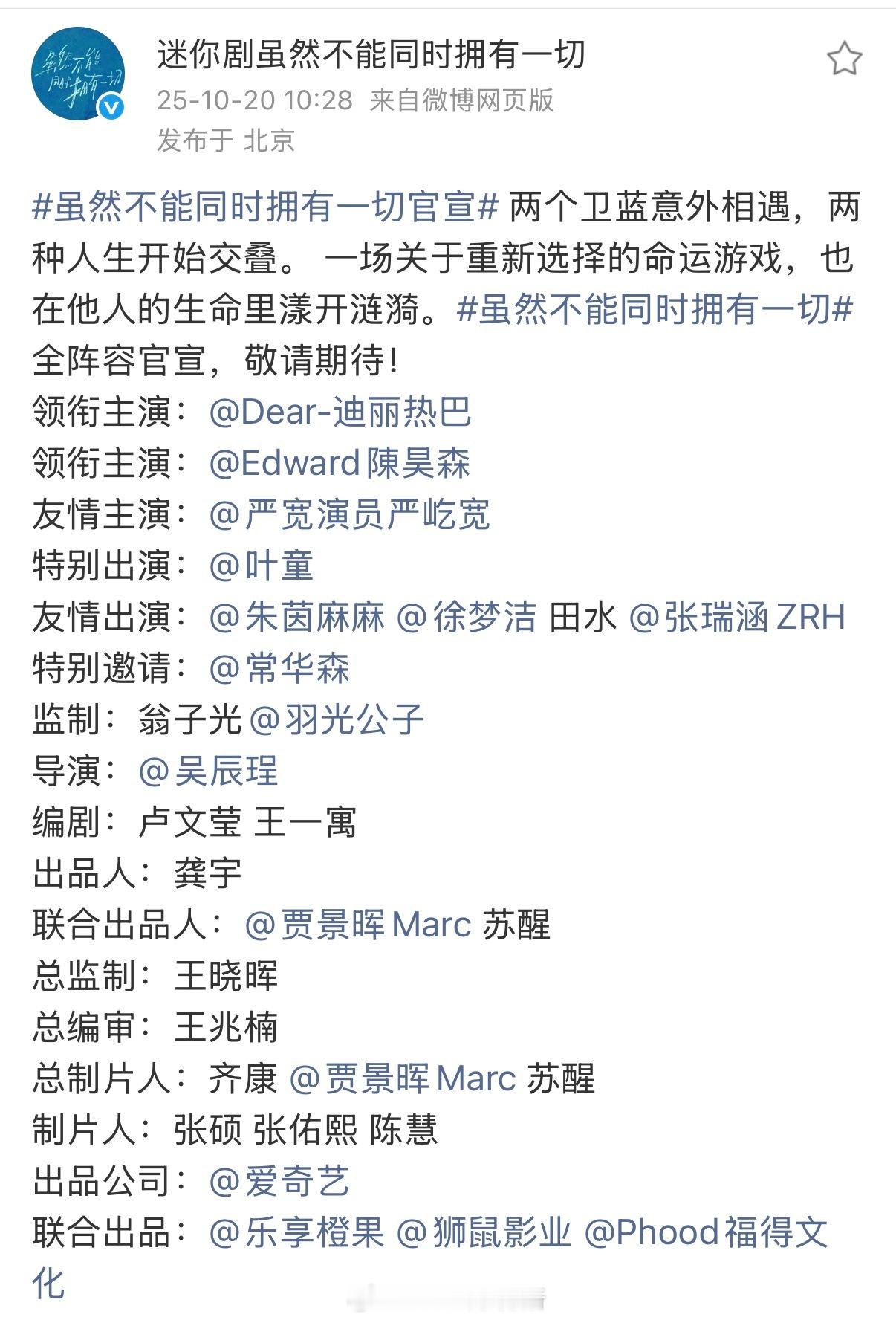
Task: Visit director @吴辰珵 profile
Action: click(x=208, y=771)
